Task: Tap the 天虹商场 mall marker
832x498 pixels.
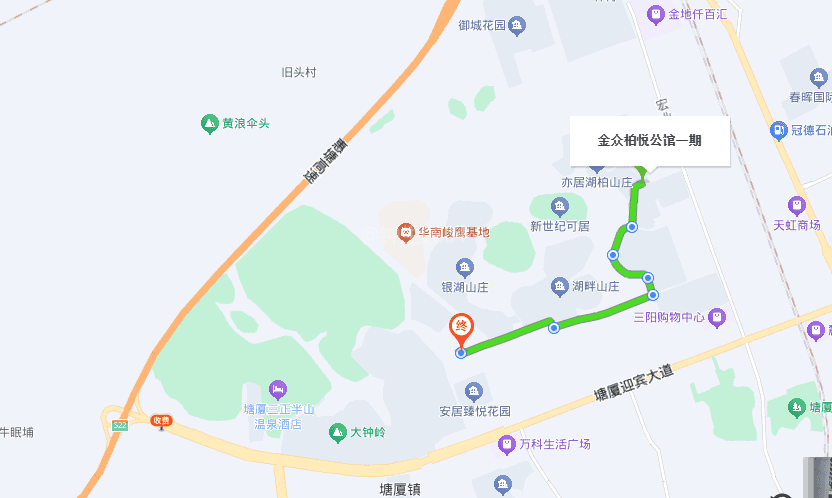Action: [x=797, y=206]
